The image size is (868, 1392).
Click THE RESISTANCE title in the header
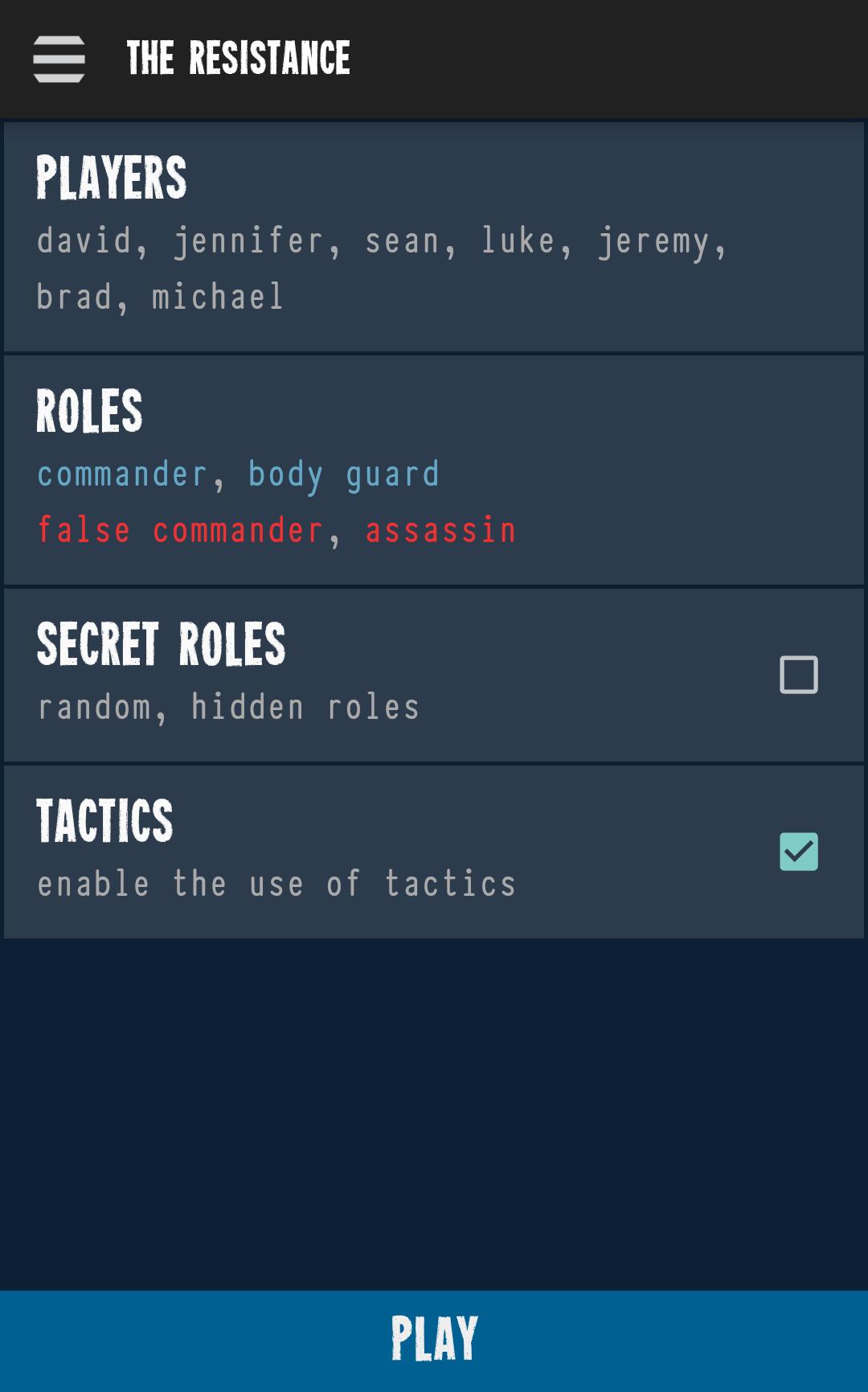(239, 56)
